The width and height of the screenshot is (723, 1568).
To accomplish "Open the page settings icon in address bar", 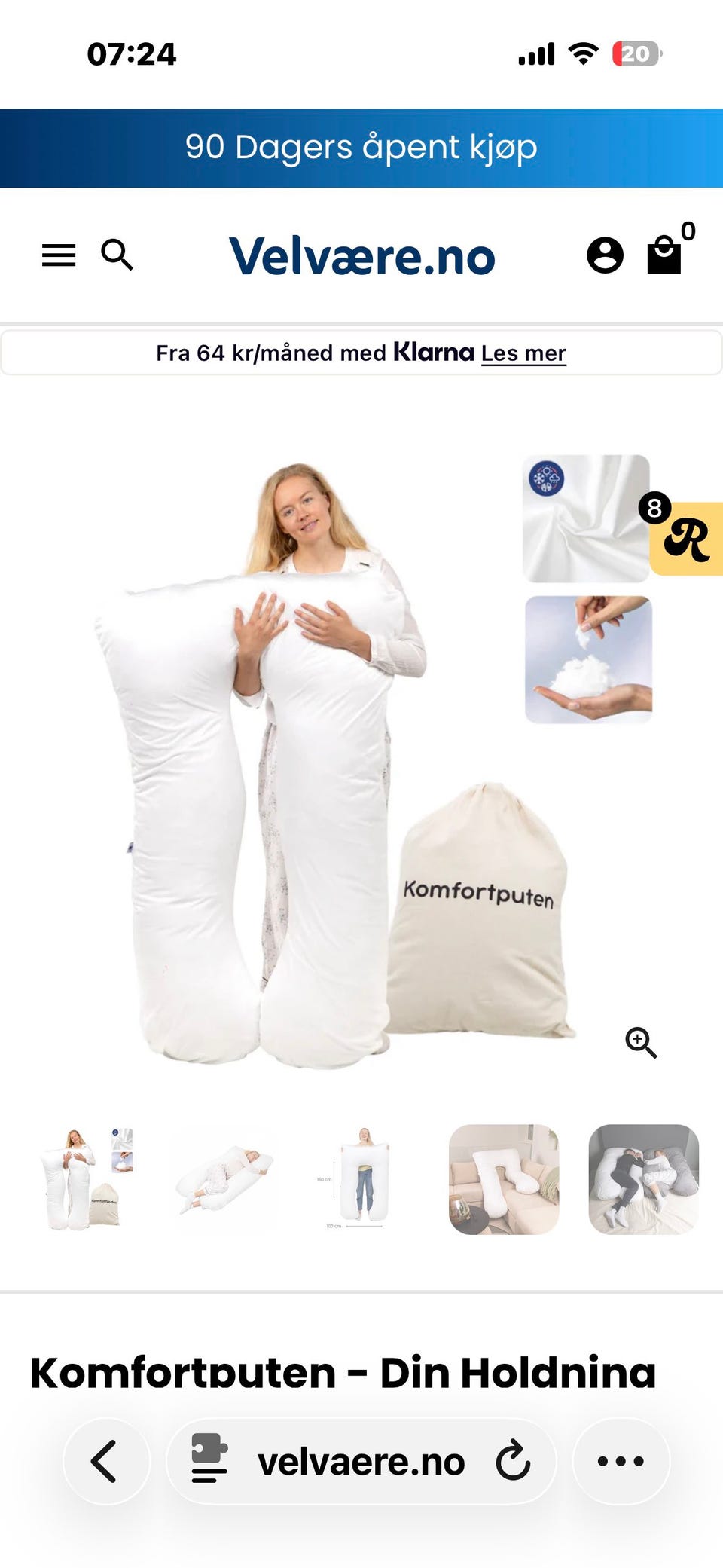I will click(x=209, y=1459).
